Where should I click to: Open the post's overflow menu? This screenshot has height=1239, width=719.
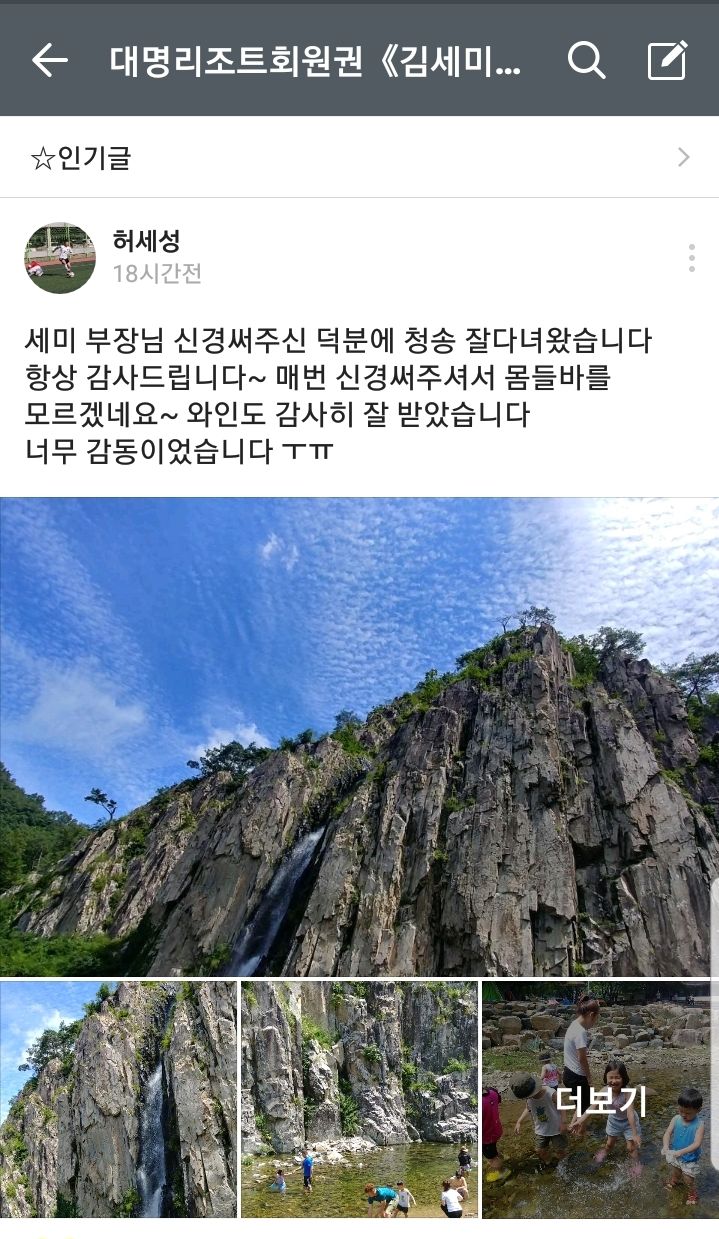(691, 258)
